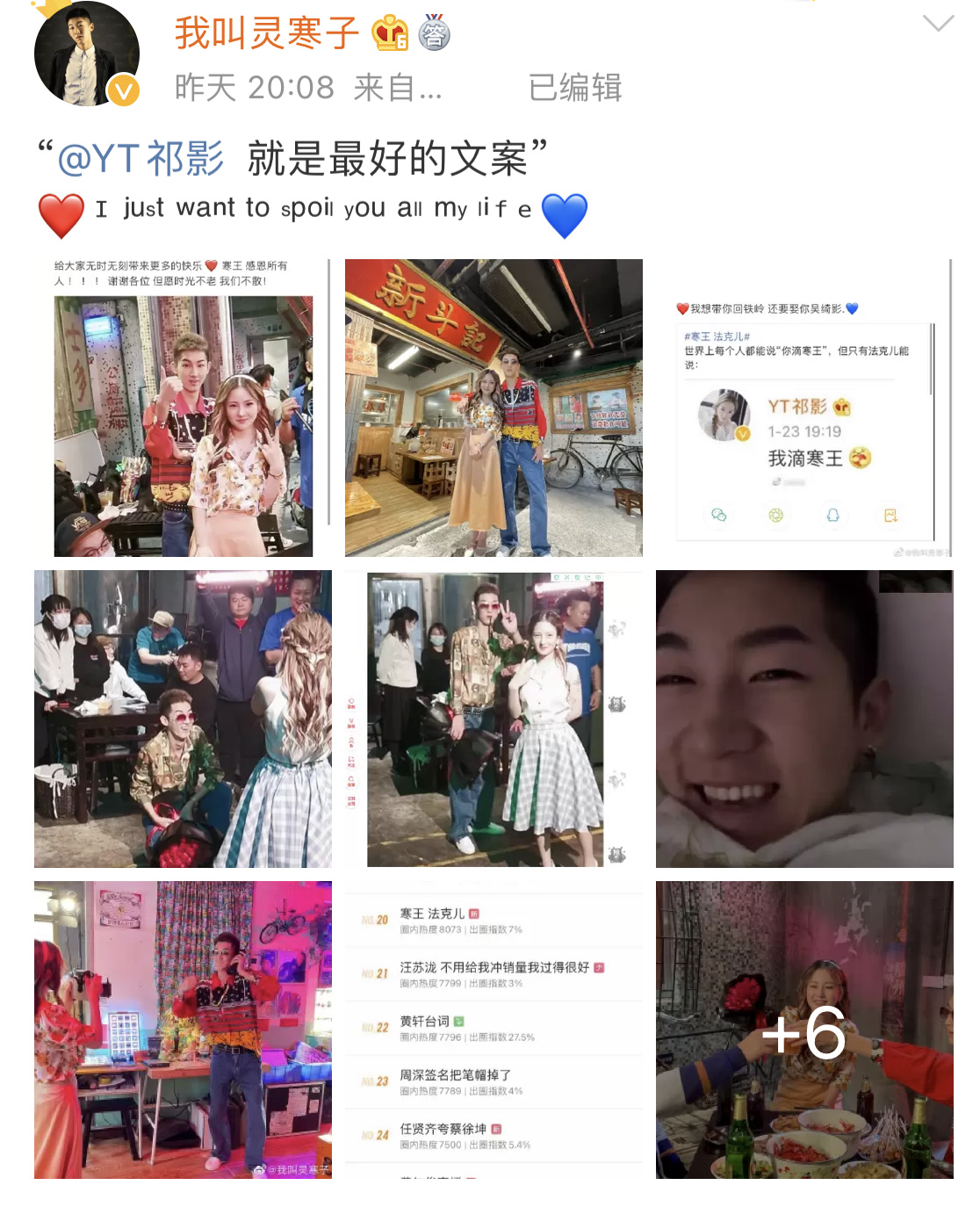The width and height of the screenshot is (980, 1207).
Task: Open the @YT祁影 mention link
Action: [141, 159]
